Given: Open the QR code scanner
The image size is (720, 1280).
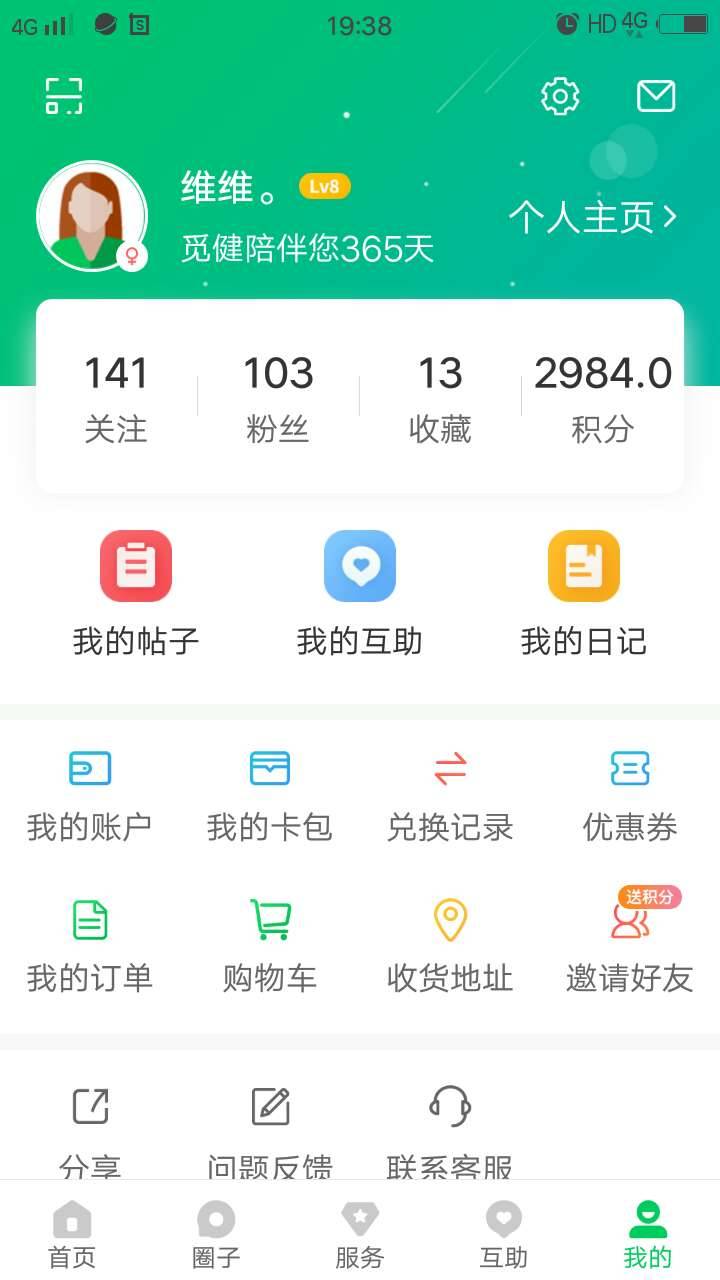Looking at the screenshot, I should point(65,97).
